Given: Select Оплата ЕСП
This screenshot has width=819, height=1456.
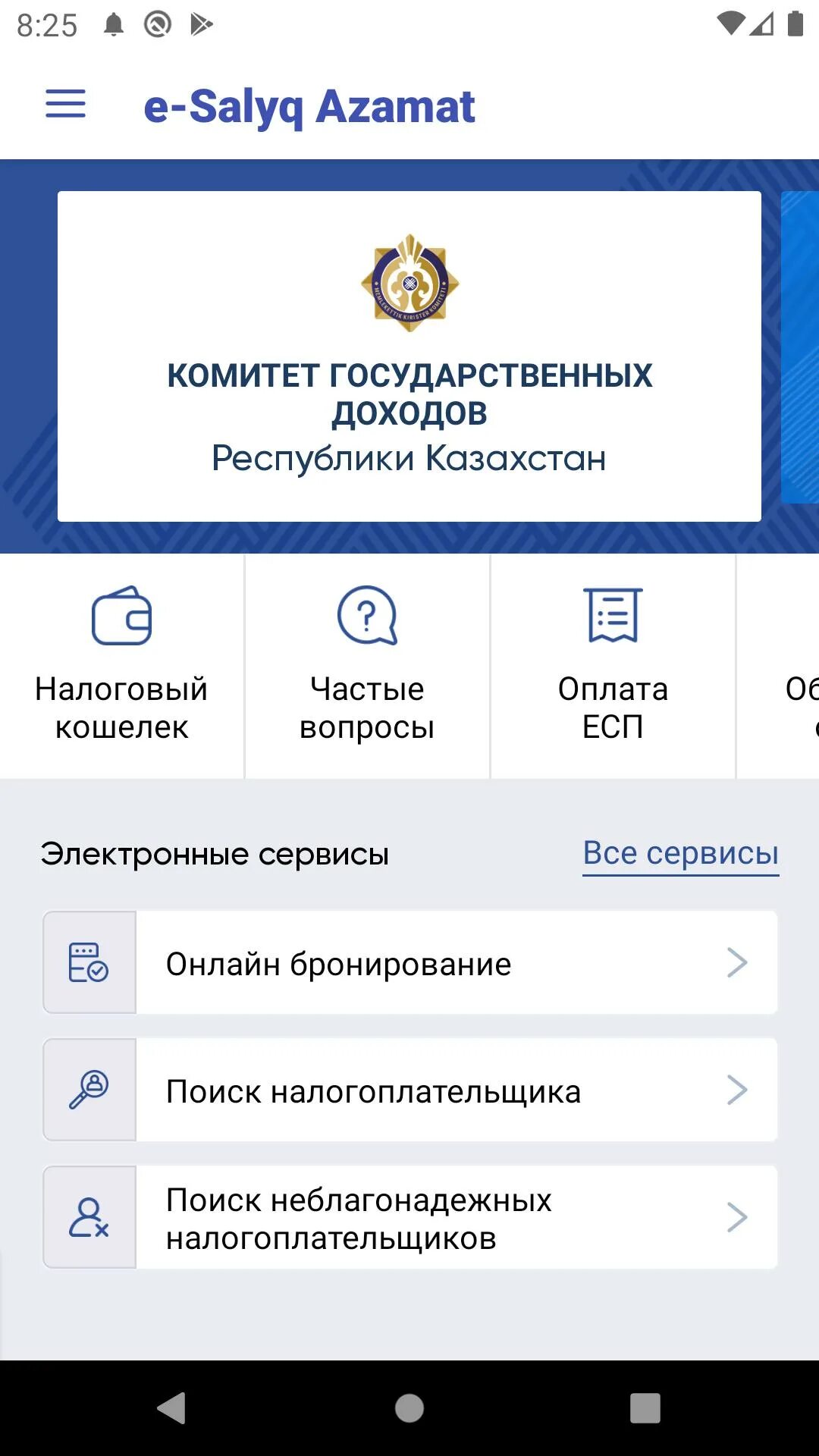Looking at the screenshot, I should click(x=613, y=665).
